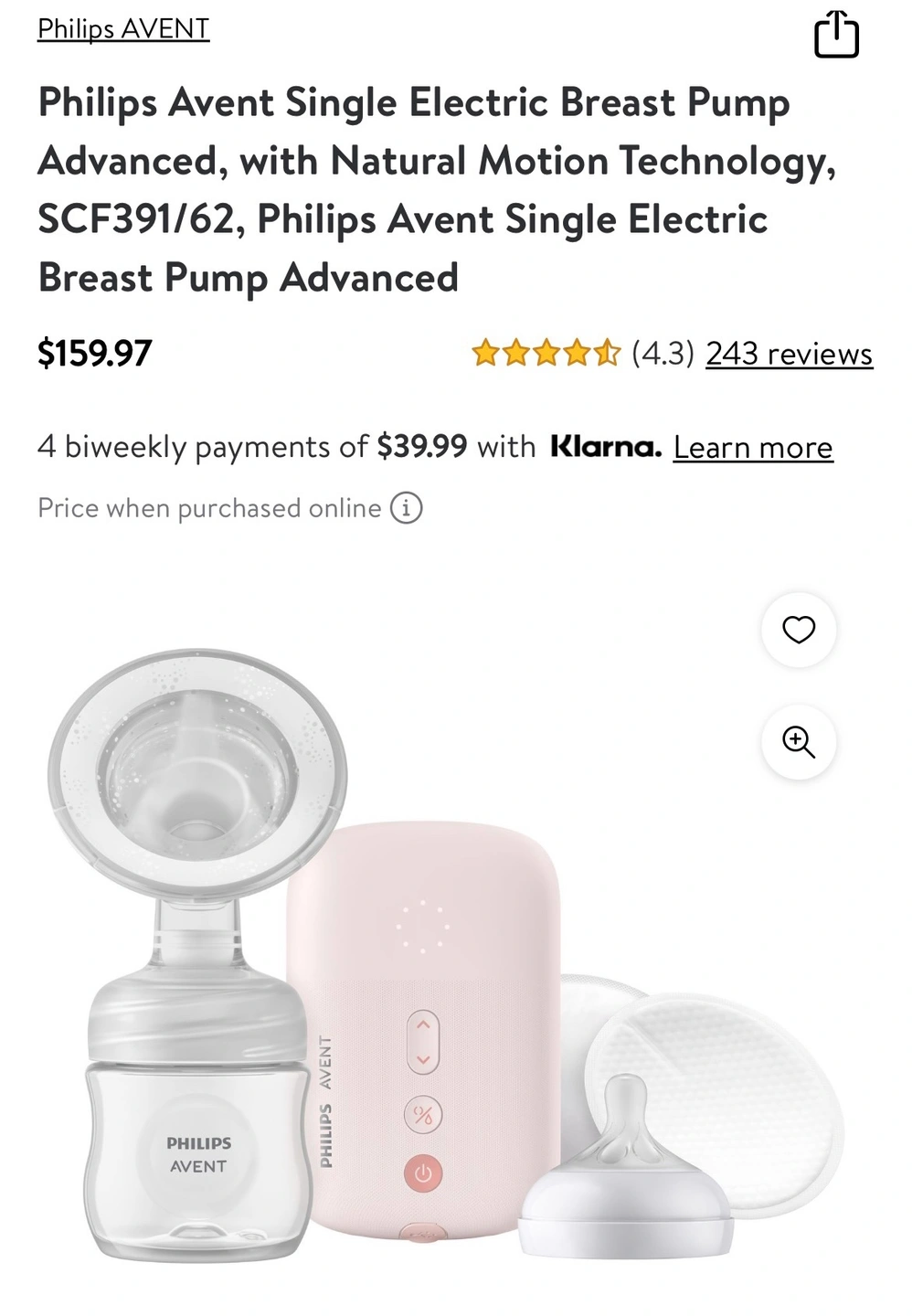Add the breast pump to favorites

[799, 630]
